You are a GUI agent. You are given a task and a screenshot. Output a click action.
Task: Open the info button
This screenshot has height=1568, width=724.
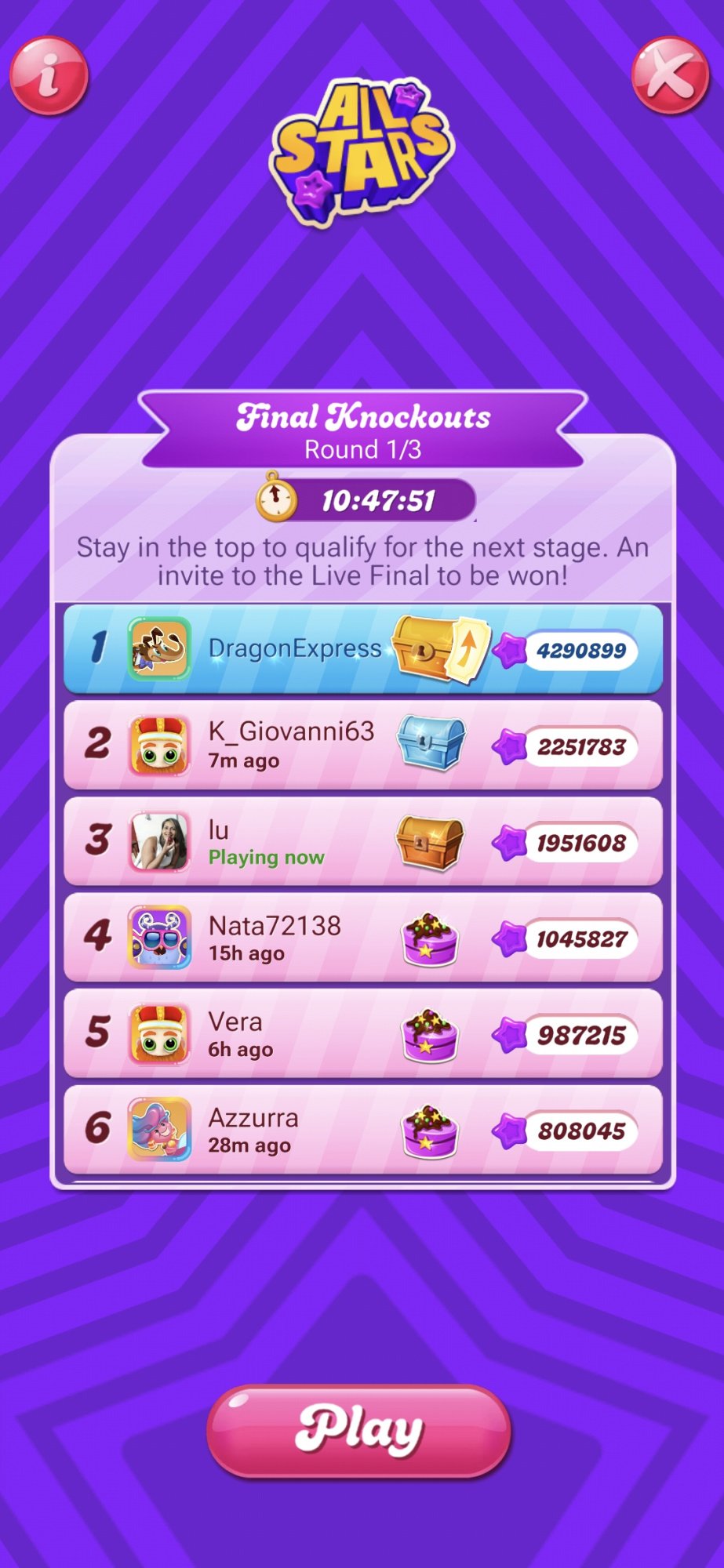49,76
